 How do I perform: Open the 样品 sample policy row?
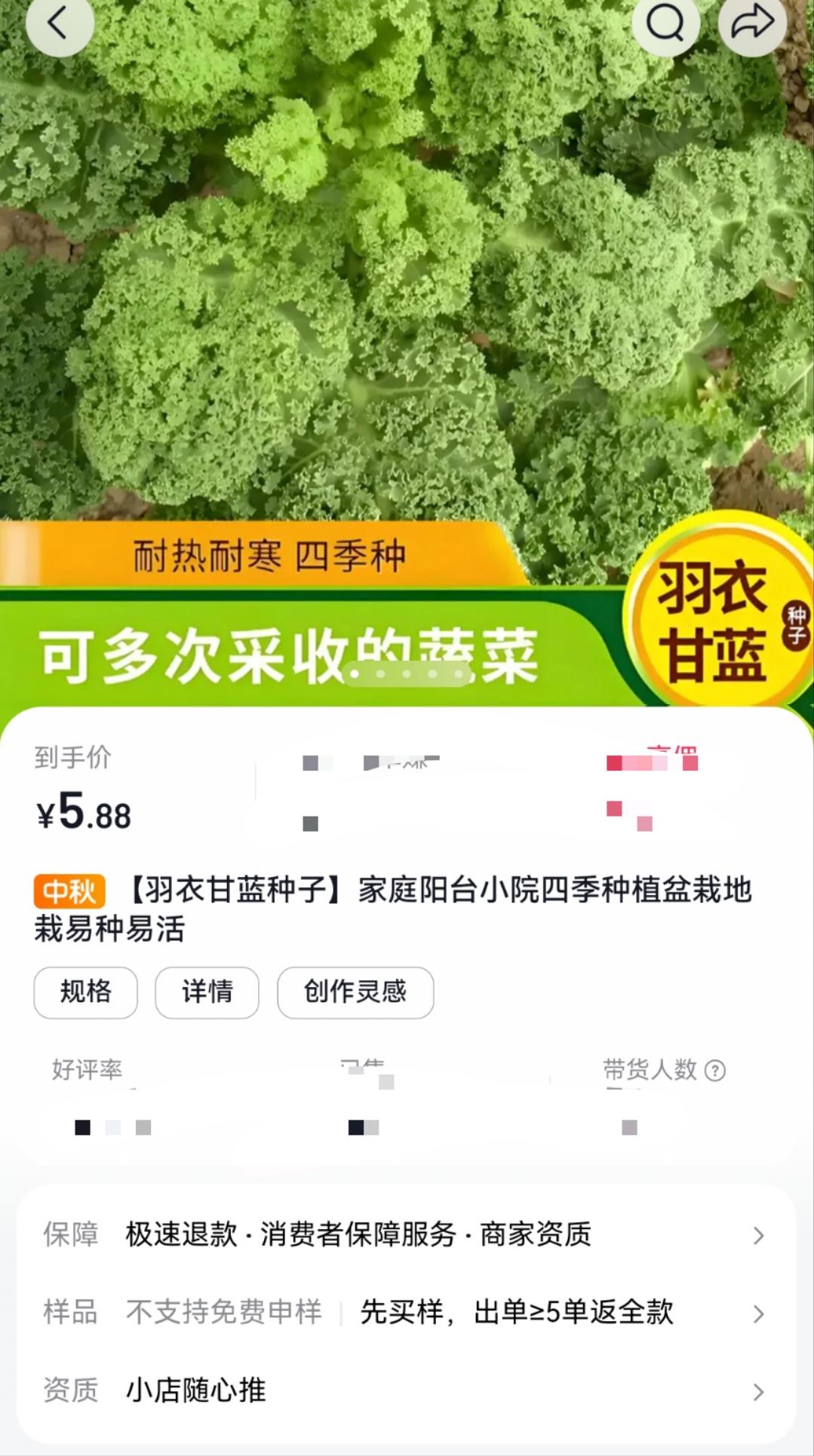coord(406,1313)
